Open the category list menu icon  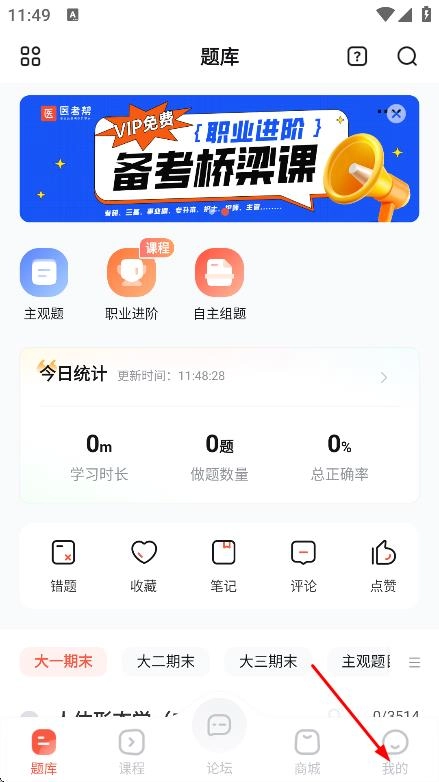(x=415, y=662)
